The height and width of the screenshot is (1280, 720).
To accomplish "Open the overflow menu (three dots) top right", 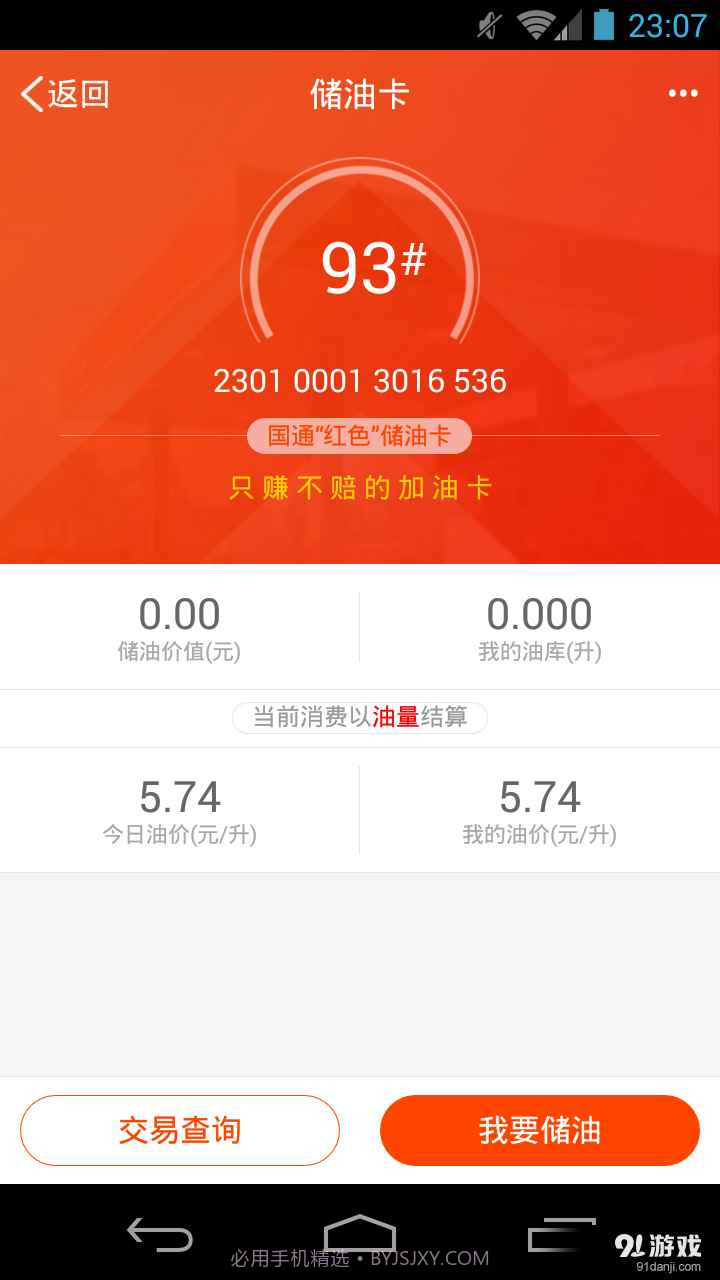I will (x=683, y=93).
